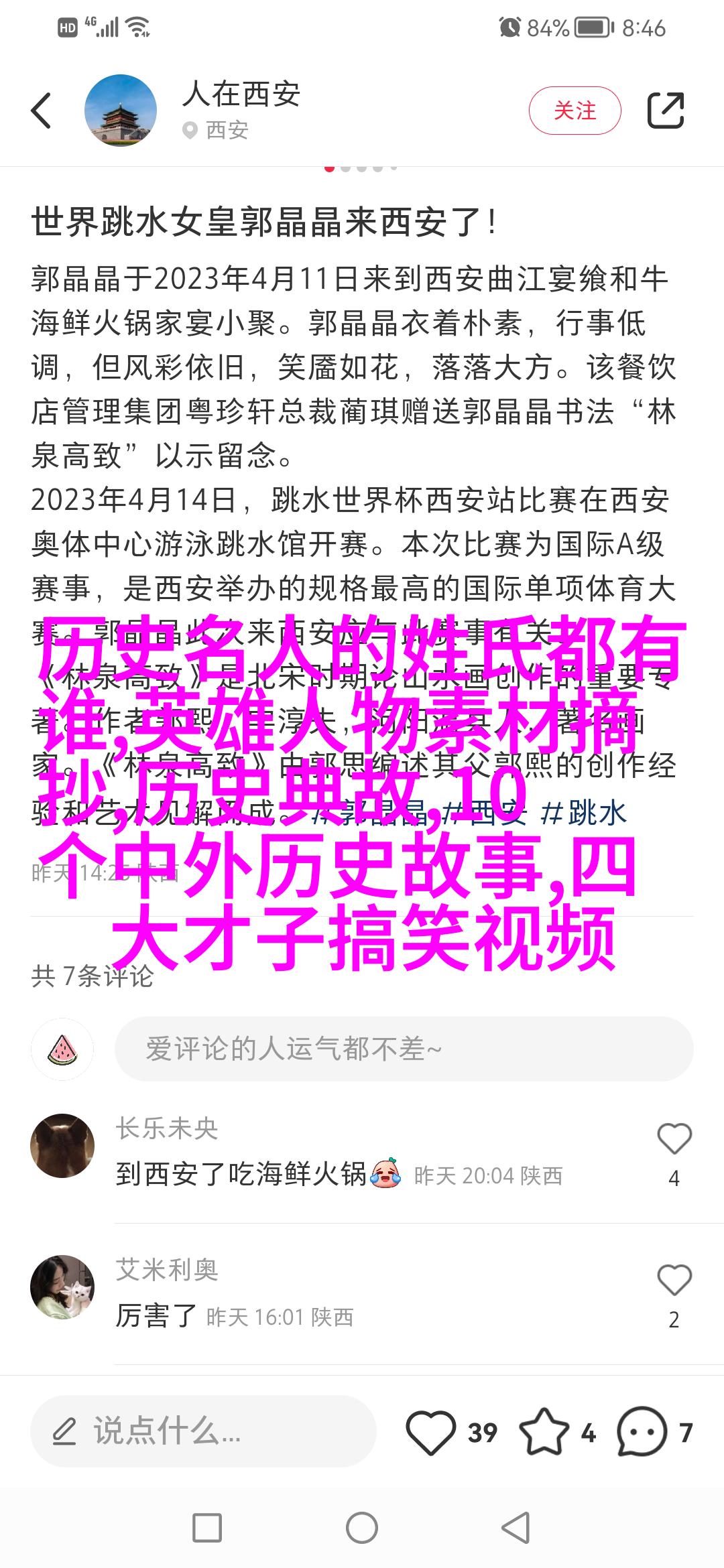Open the 西安 location tag

coord(218,130)
